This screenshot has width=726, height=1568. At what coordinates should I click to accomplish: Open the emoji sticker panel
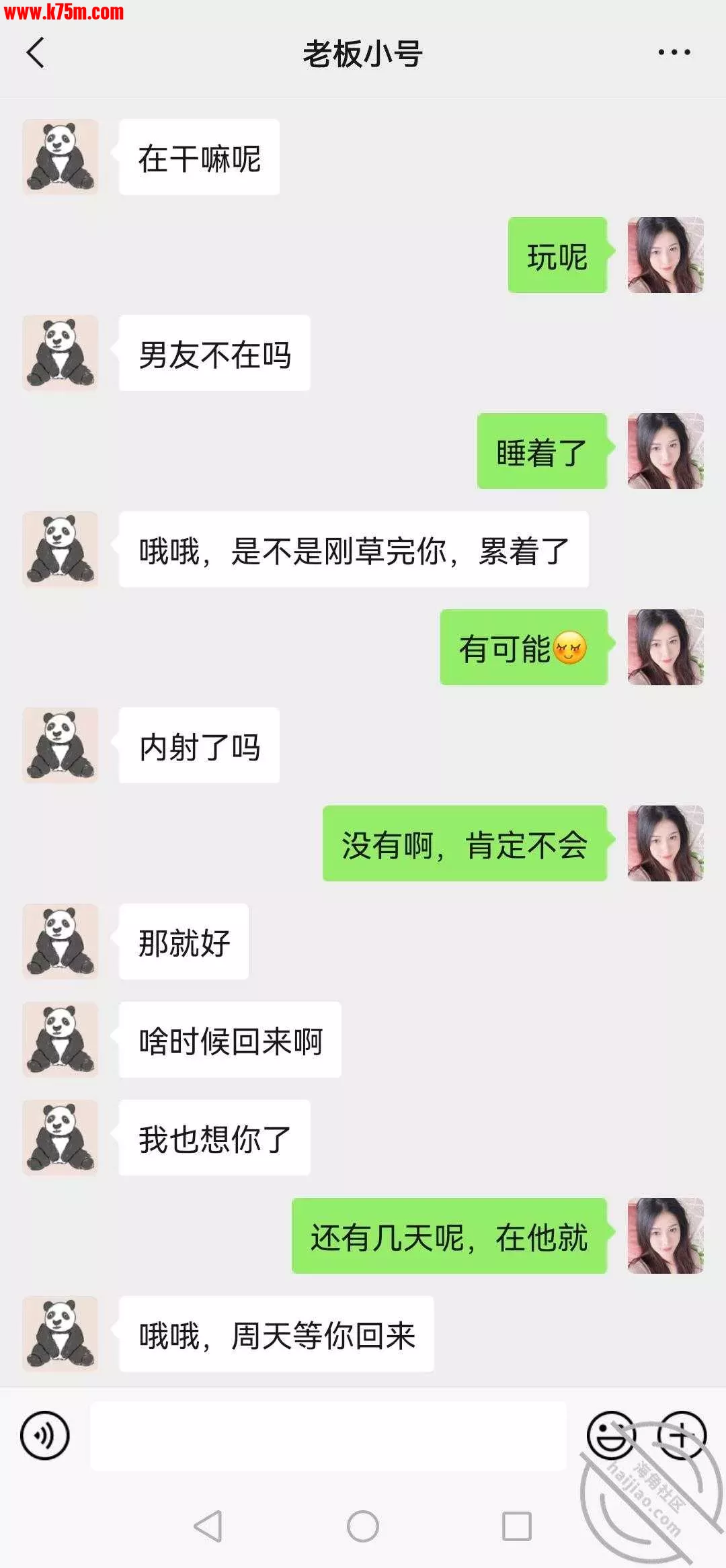click(x=610, y=1436)
